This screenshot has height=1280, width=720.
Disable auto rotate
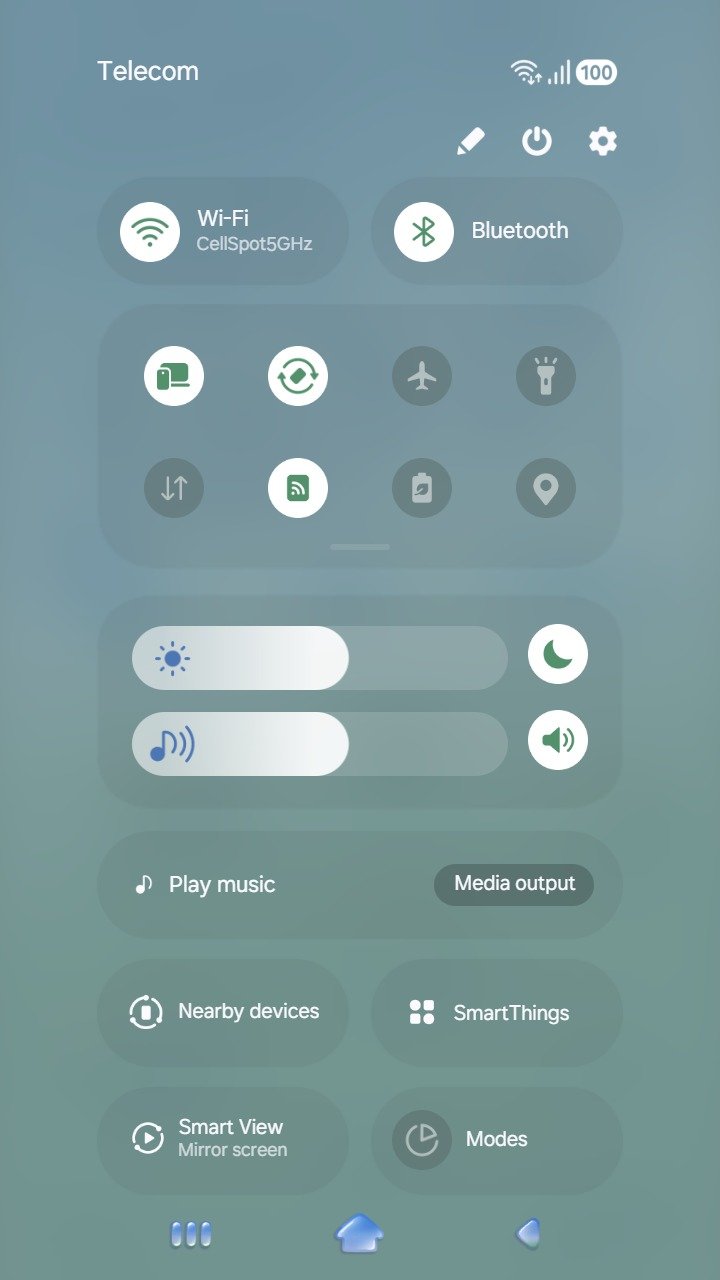tap(298, 376)
